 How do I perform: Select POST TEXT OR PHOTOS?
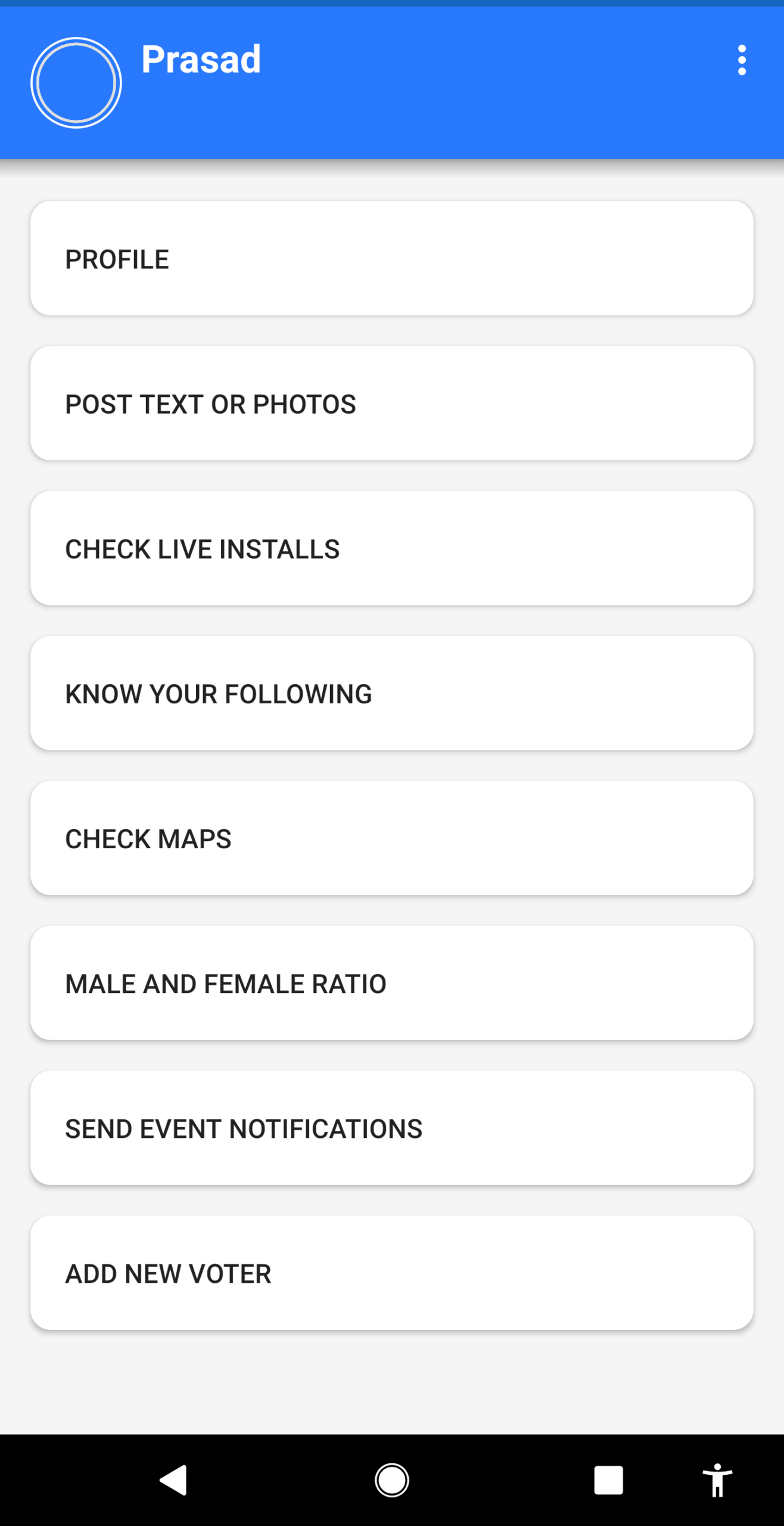[391, 404]
